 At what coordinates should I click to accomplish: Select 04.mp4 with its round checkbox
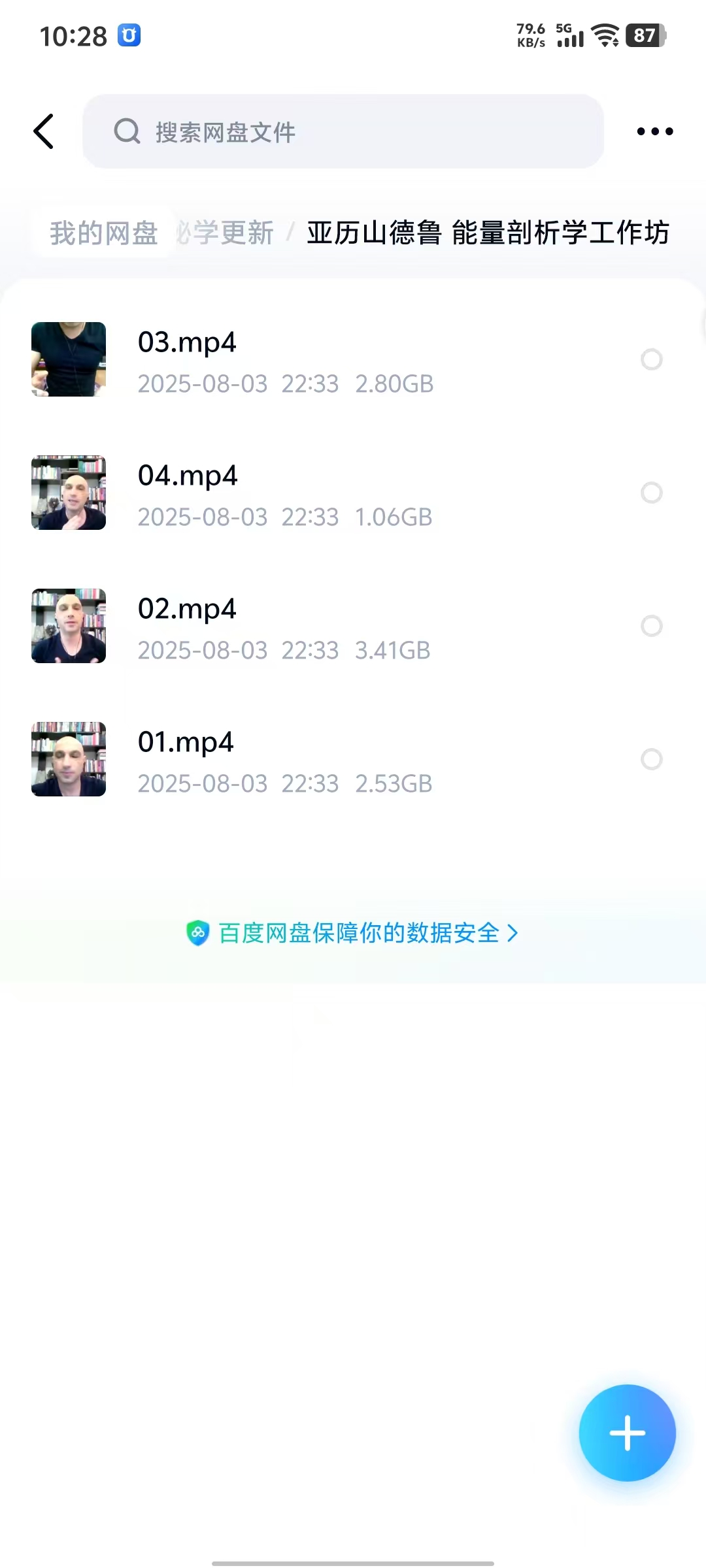point(651,493)
